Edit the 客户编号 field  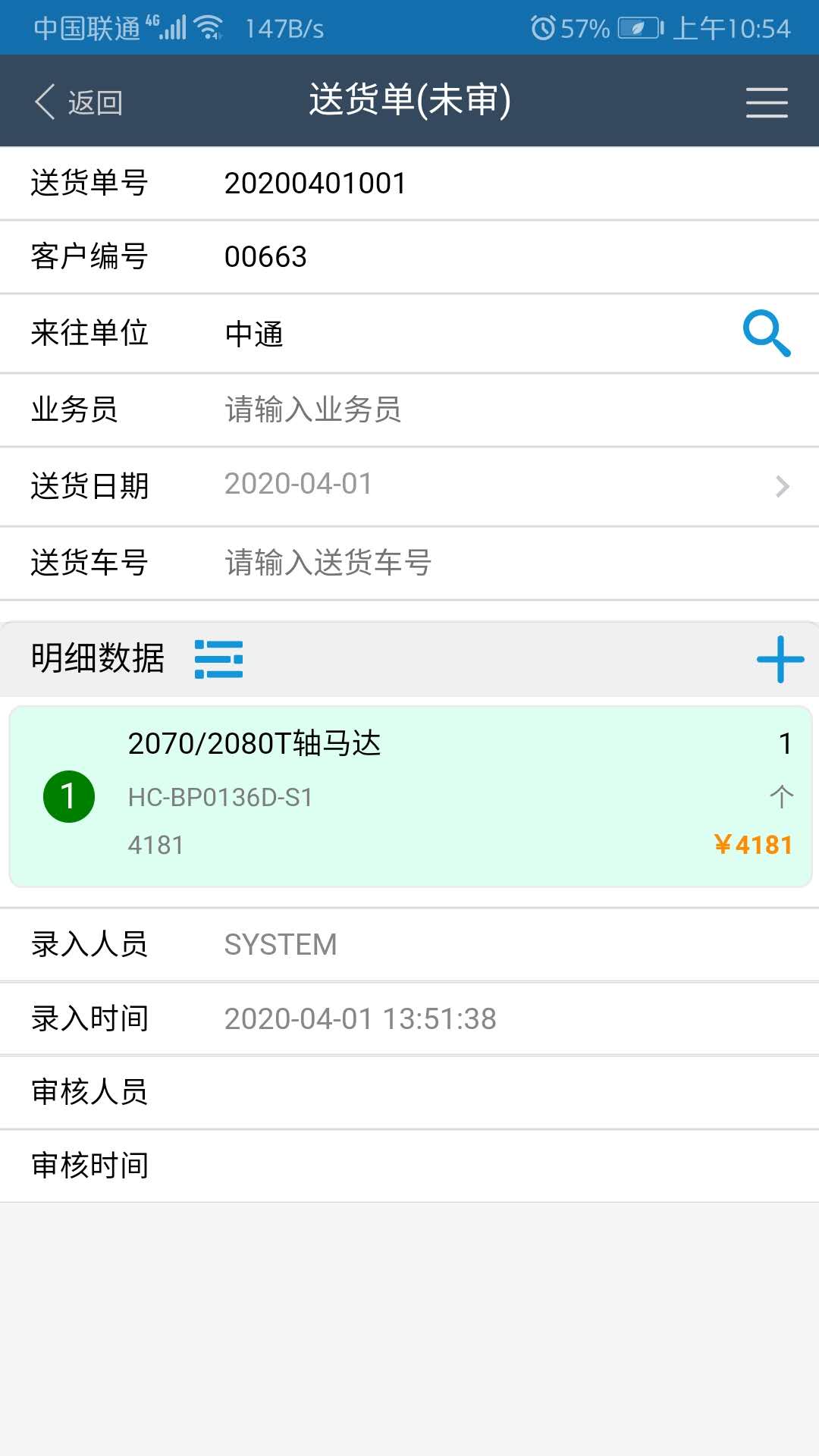[455, 257]
